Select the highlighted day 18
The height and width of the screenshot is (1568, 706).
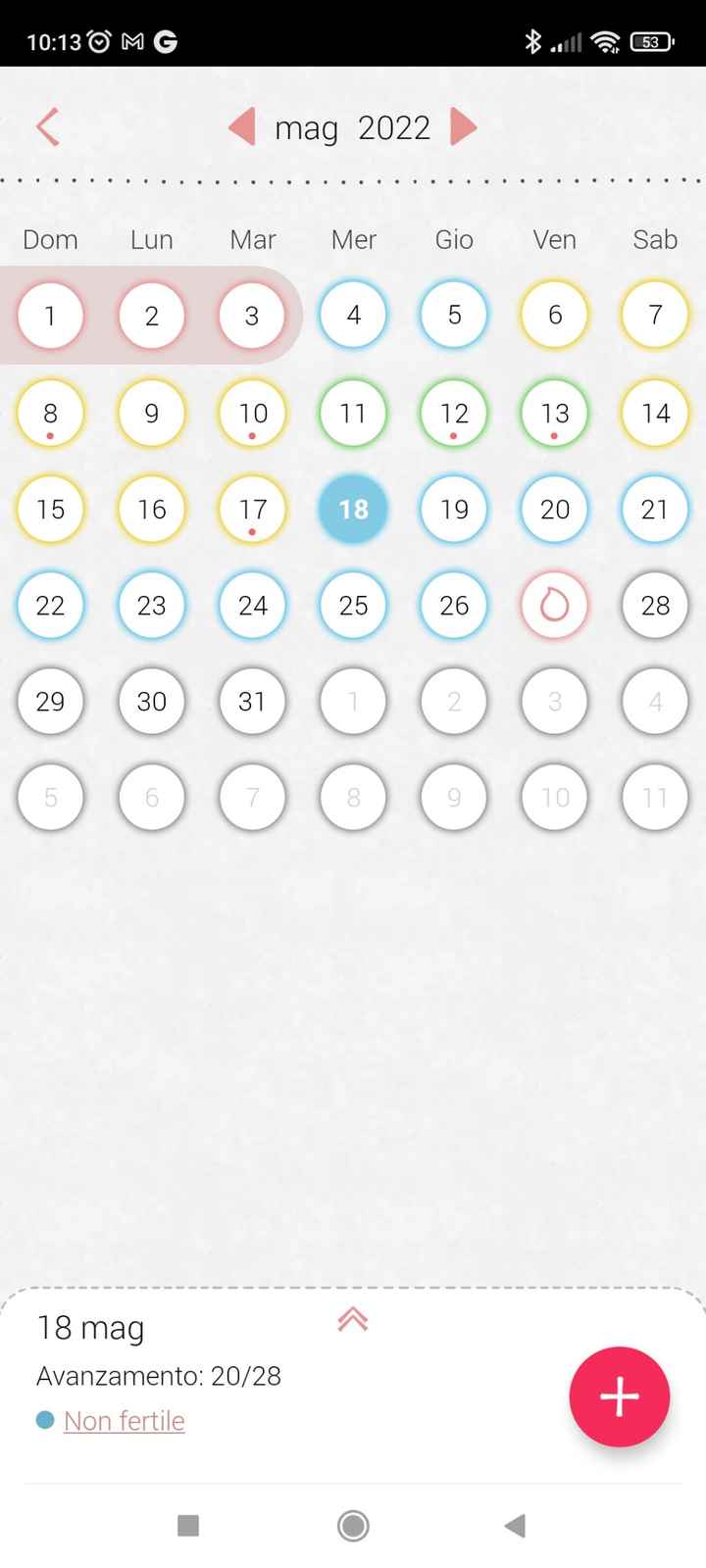click(x=353, y=509)
